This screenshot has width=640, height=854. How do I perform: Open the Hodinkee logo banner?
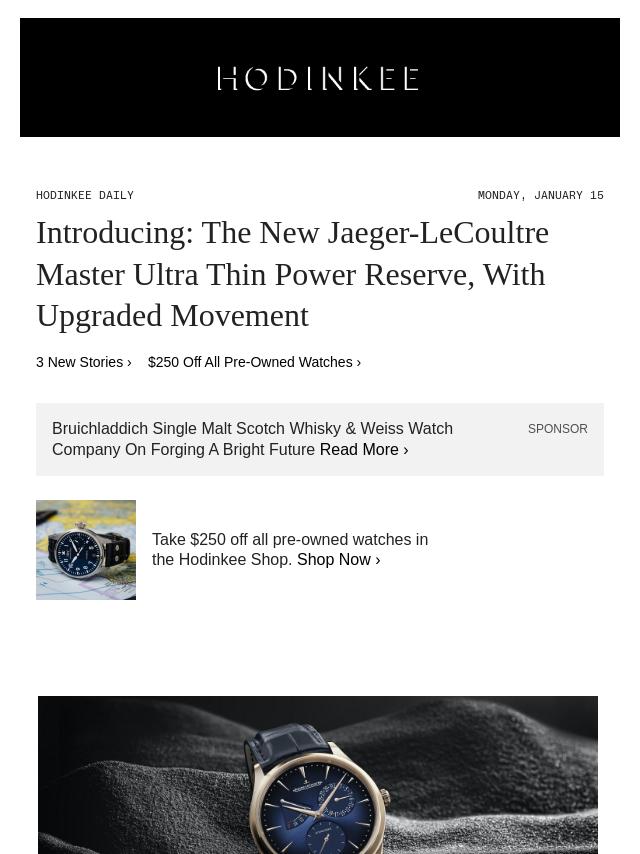[318, 78]
